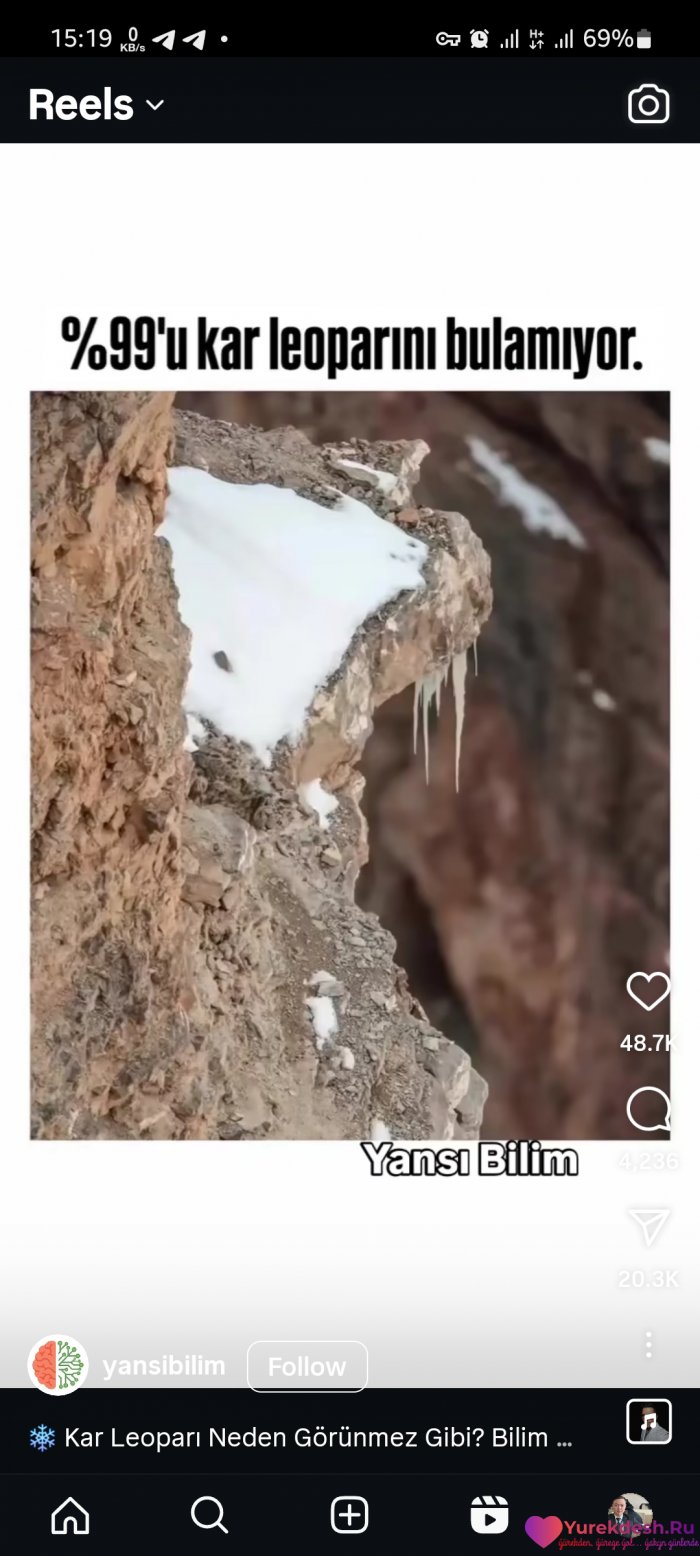
Task: Open the three-dot more options menu
Action: (x=648, y=1344)
